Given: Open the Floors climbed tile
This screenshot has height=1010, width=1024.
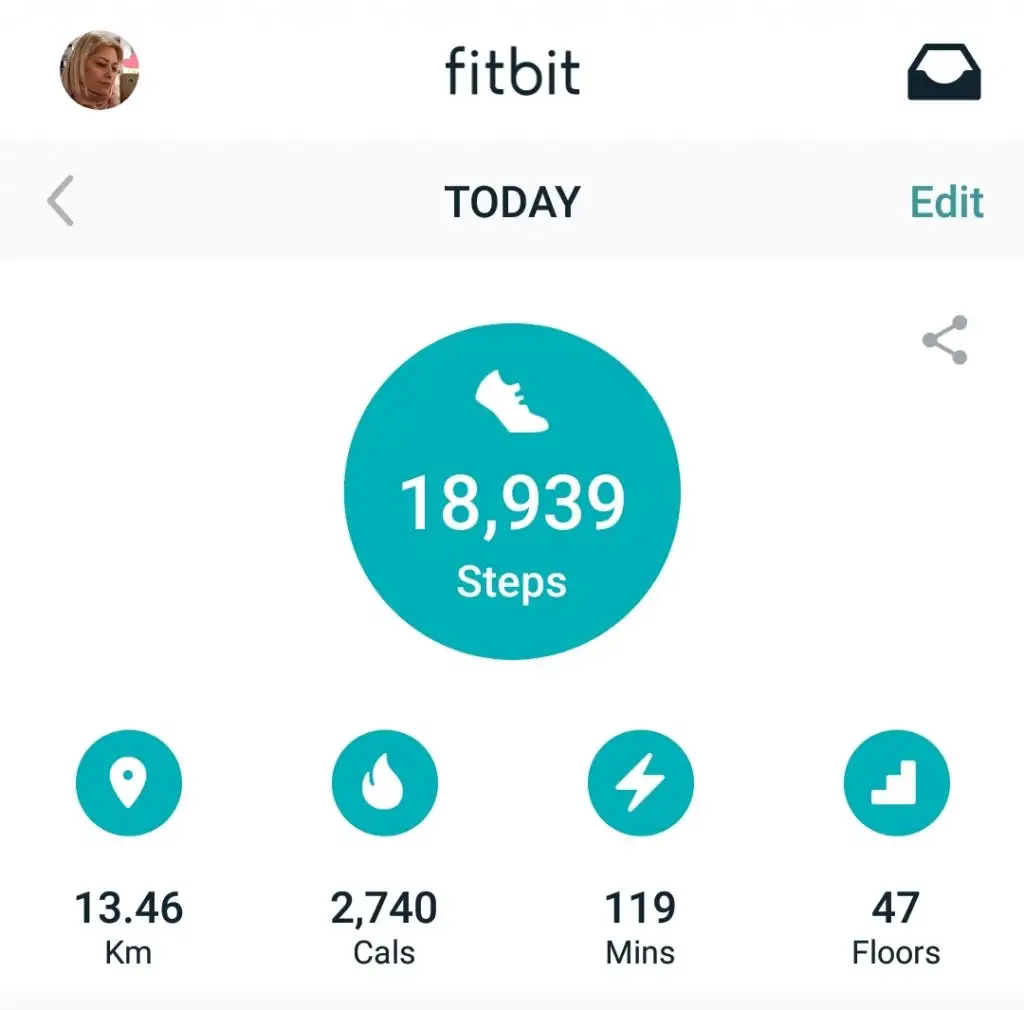Looking at the screenshot, I should point(896,782).
